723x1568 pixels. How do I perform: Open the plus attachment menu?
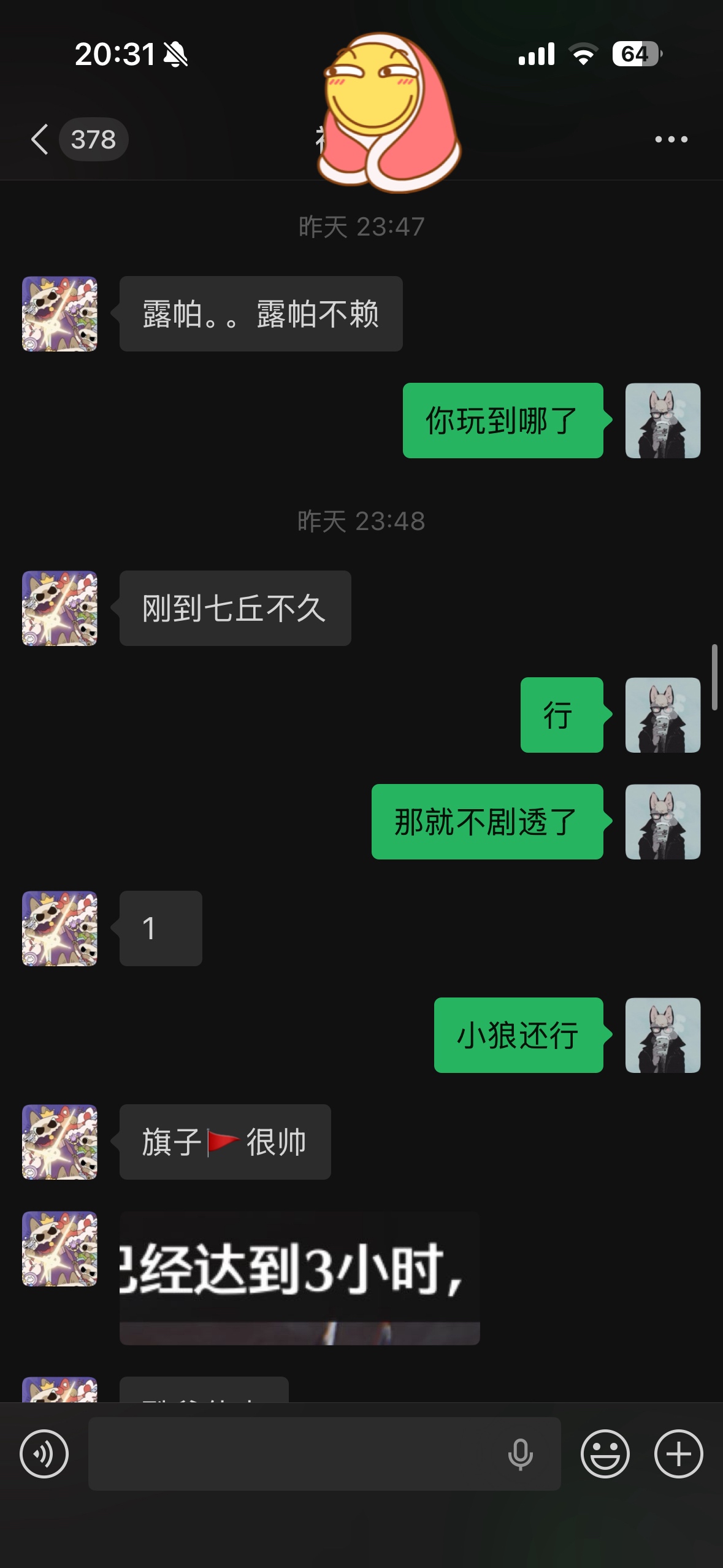tap(678, 1453)
